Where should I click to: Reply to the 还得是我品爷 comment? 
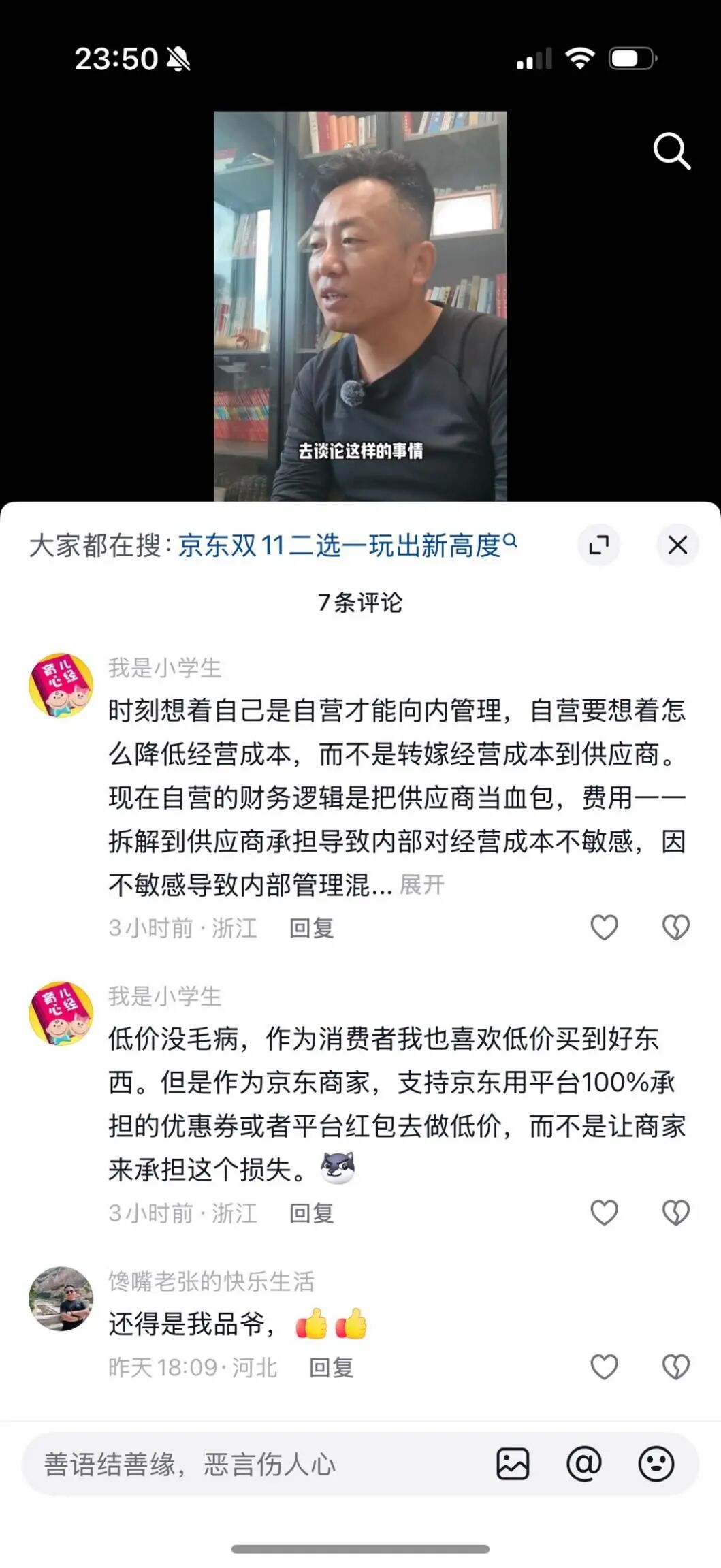tap(331, 1367)
